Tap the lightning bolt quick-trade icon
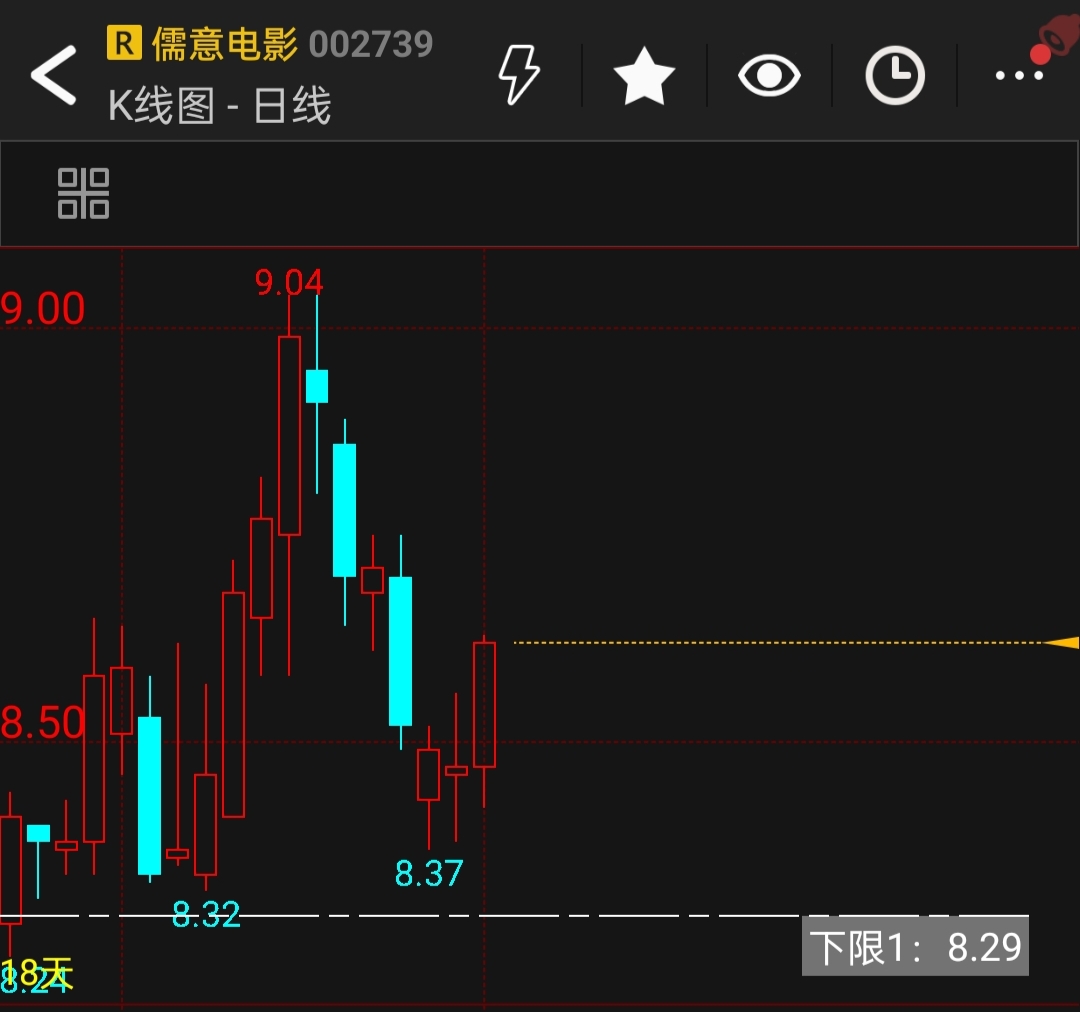The height and width of the screenshot is (1012, 1080). pos(519,74)
